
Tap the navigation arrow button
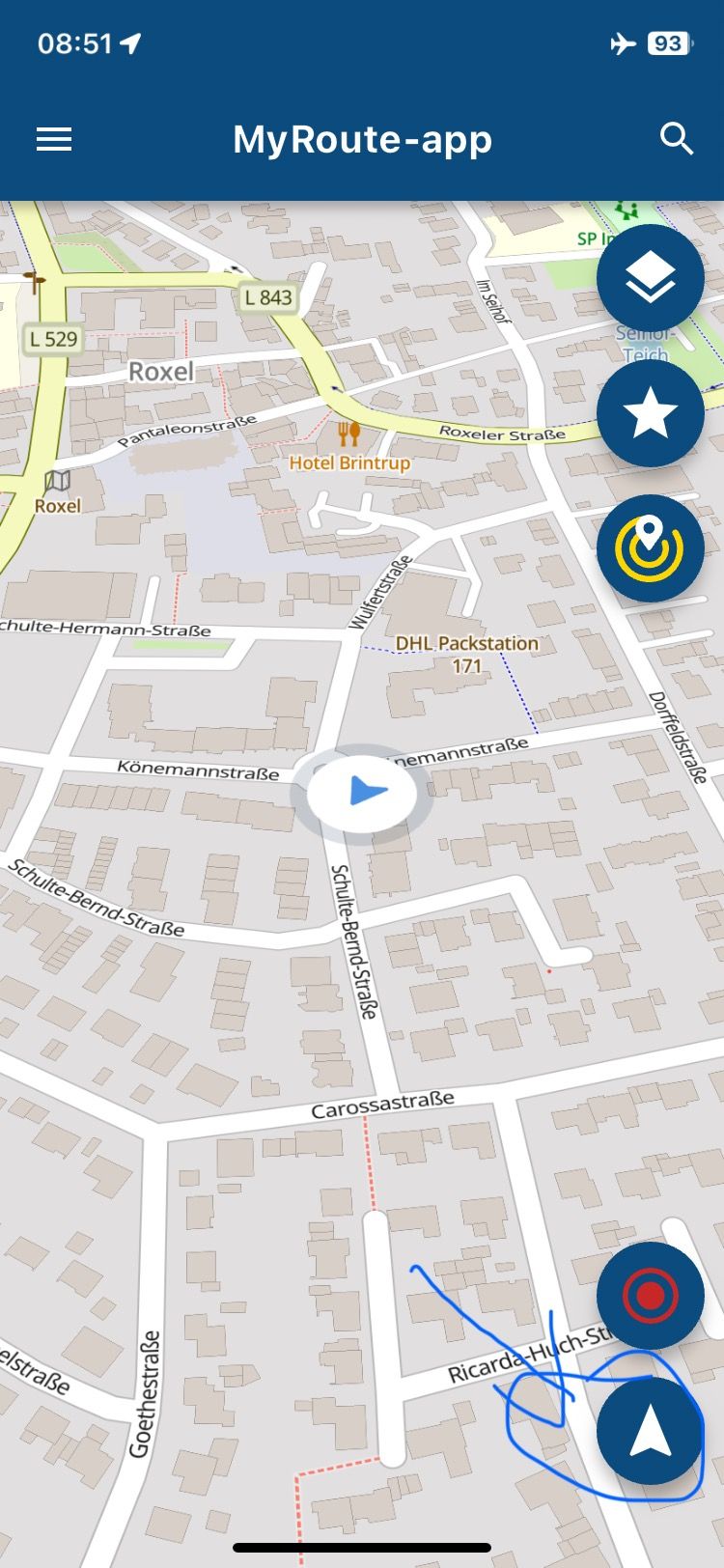coord(650,1430)
